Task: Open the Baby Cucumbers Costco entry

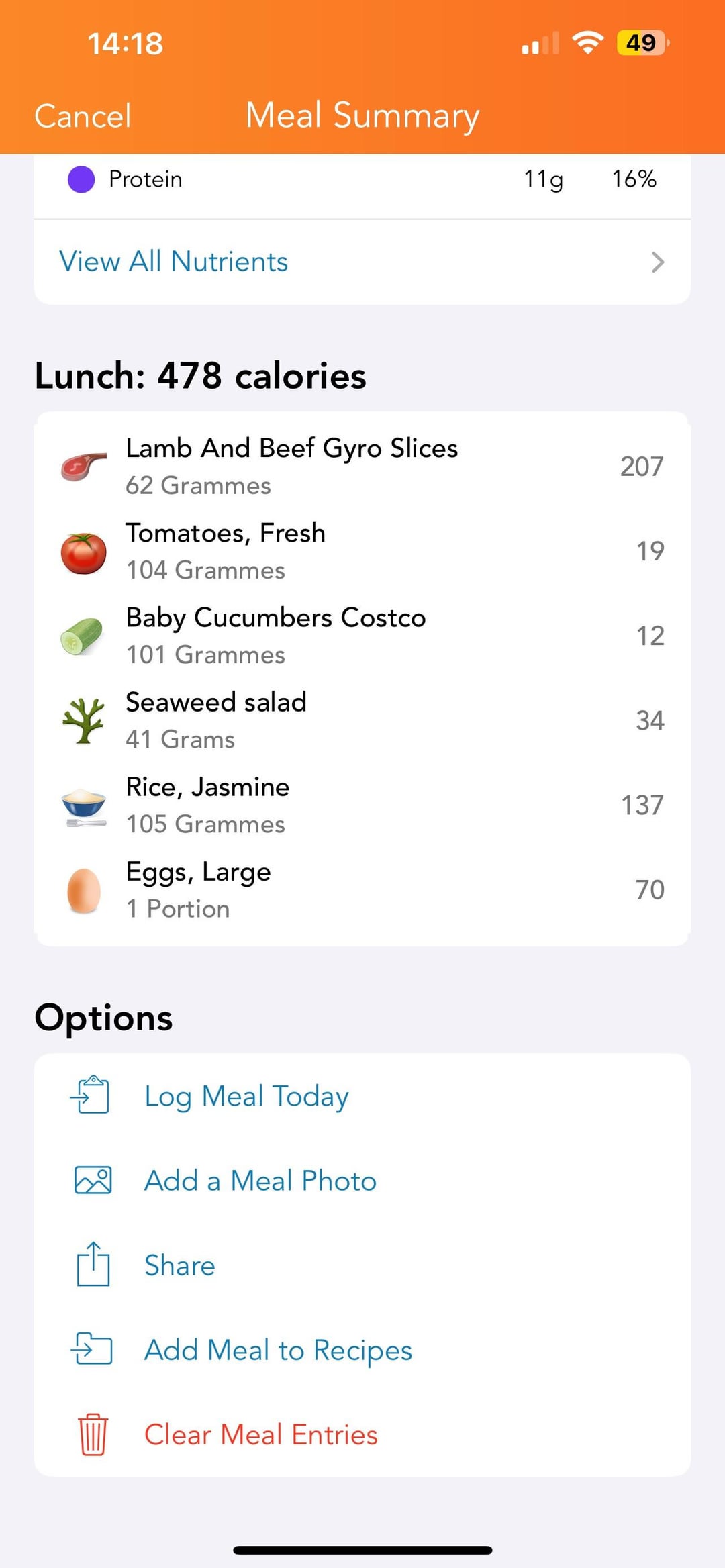Action: (x=362, y=636)
